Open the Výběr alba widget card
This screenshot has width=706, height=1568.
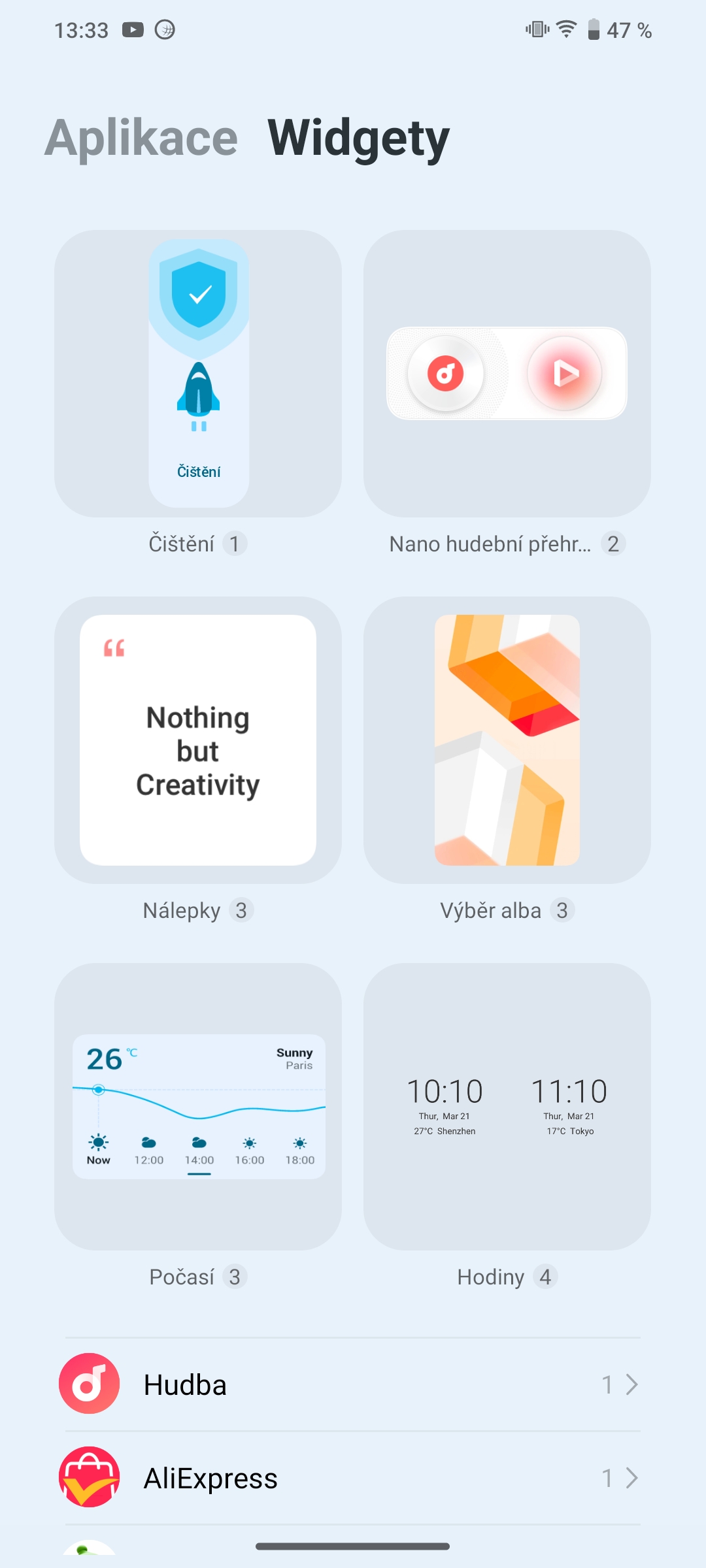tap(507, 740)
